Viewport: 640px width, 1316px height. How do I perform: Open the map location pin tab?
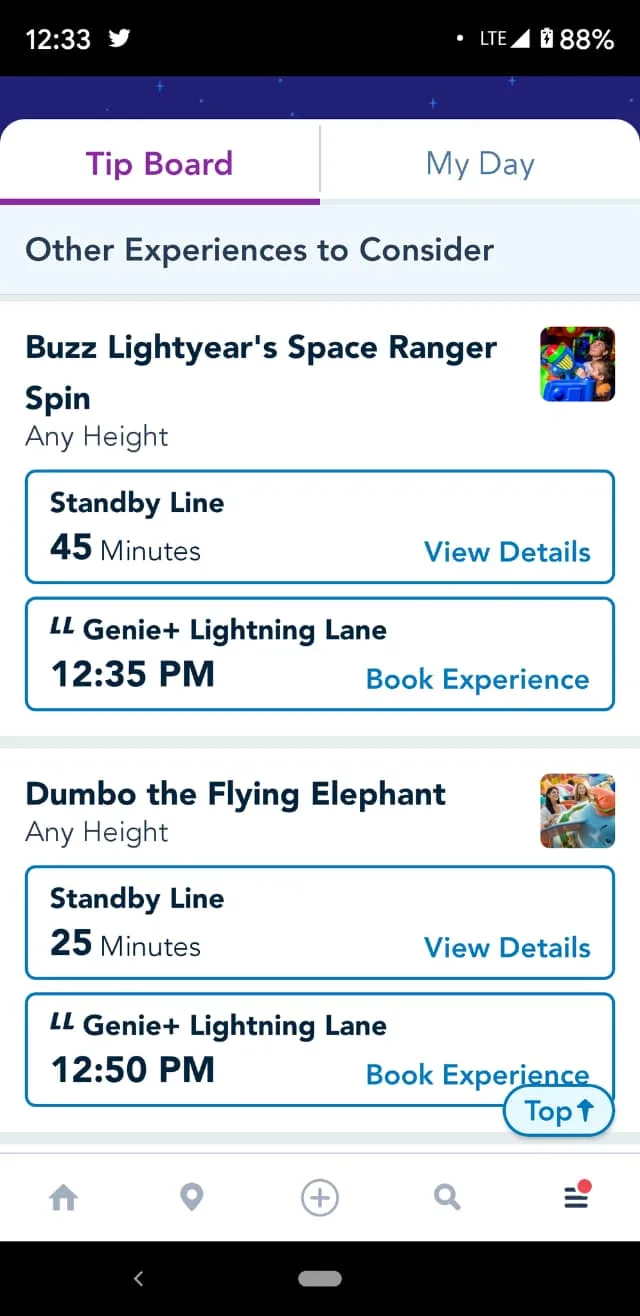pos(192,1197)
